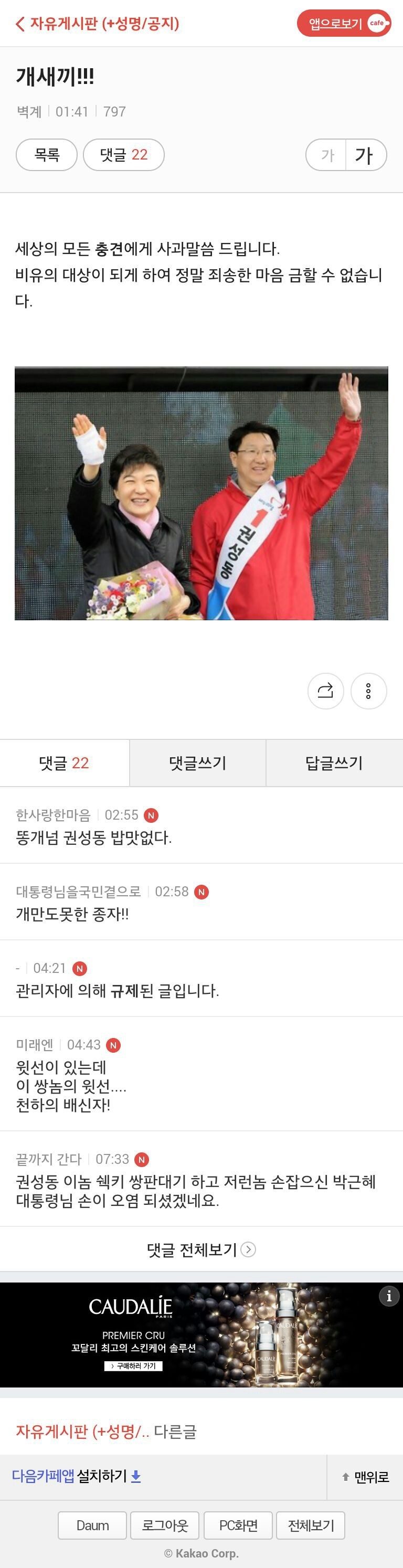Screen dimensions: 403x1568
Task: Open the 목록 post list
Action: [x=46, y=155]
